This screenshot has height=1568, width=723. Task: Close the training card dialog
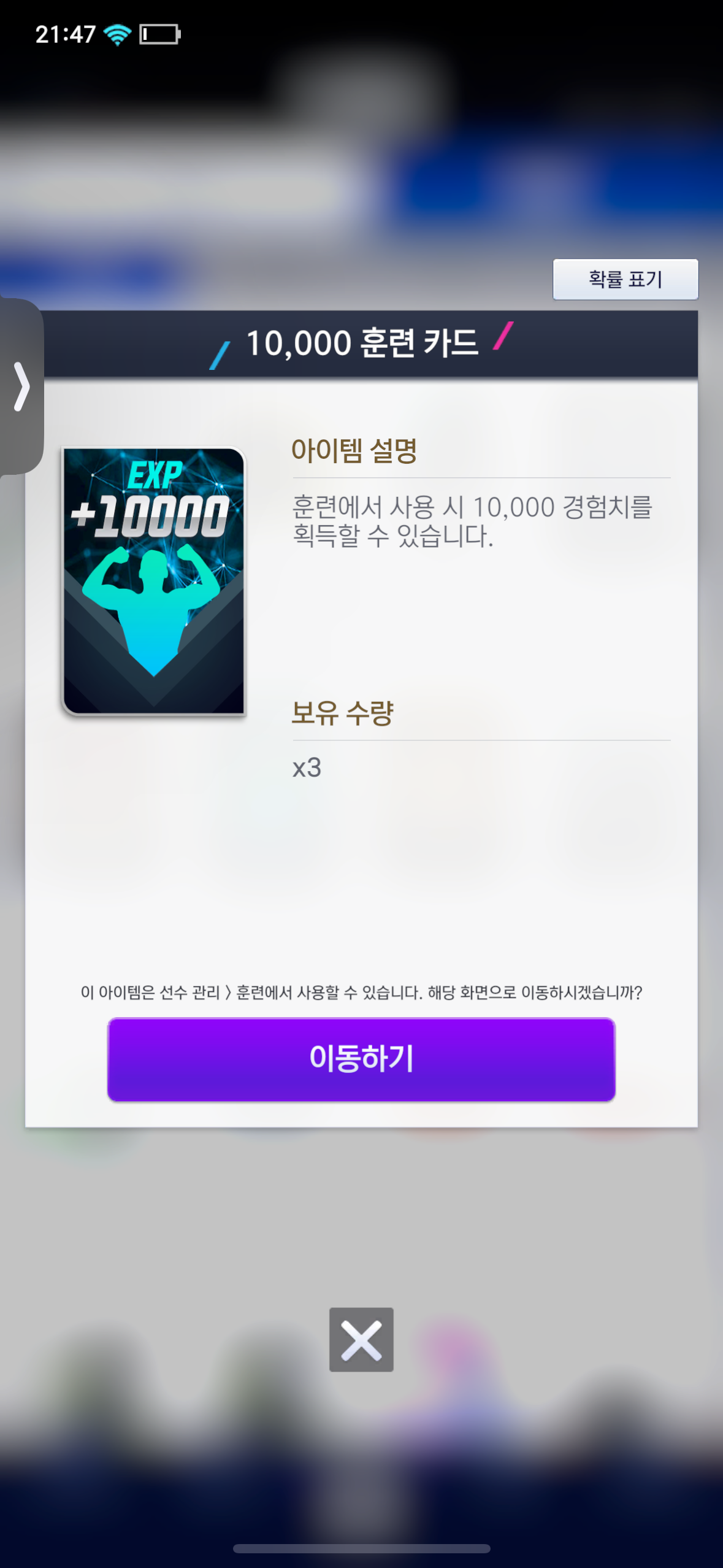pyautogui.click(x=361, y=1339)
